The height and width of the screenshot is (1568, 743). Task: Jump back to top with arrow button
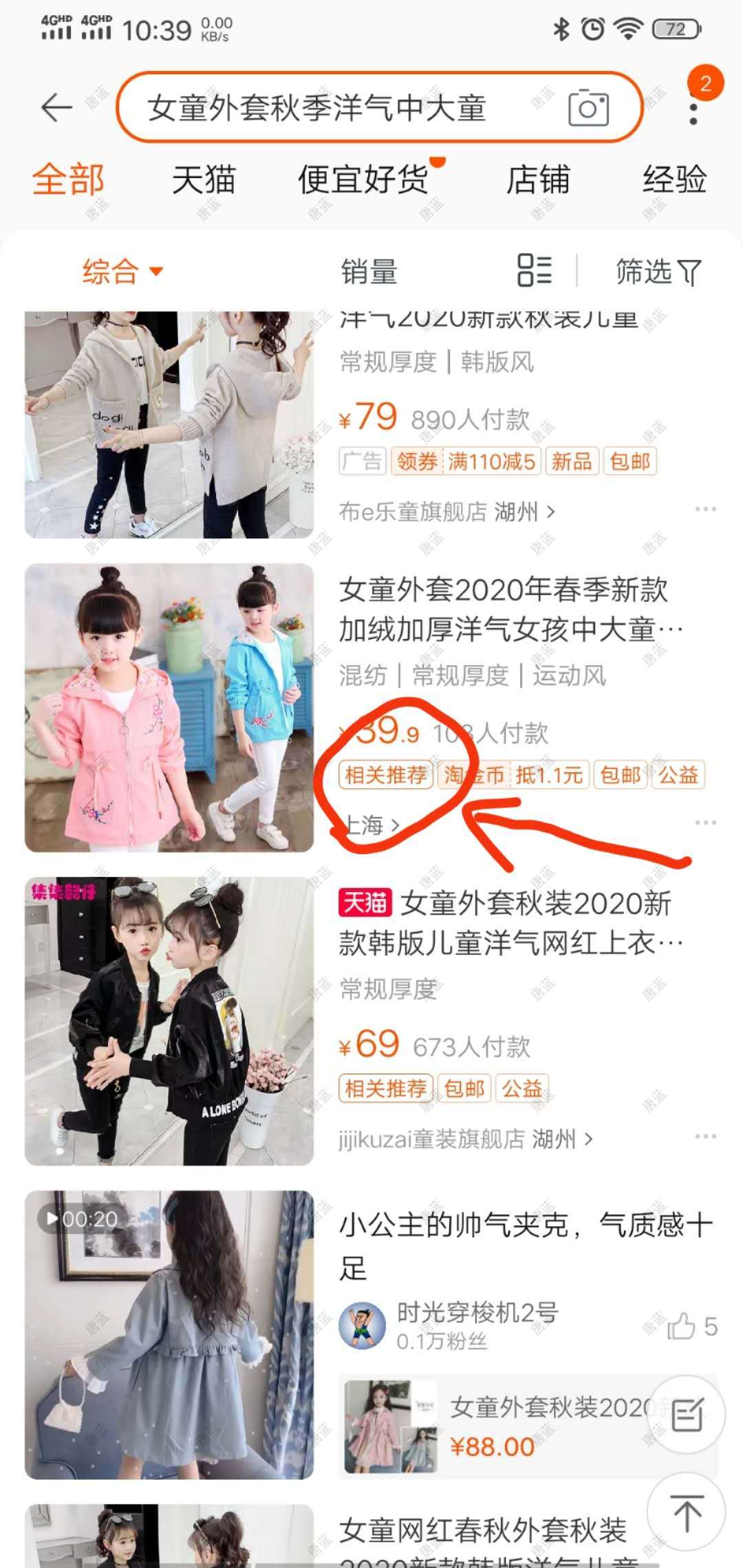click(x=687, y=1514)
